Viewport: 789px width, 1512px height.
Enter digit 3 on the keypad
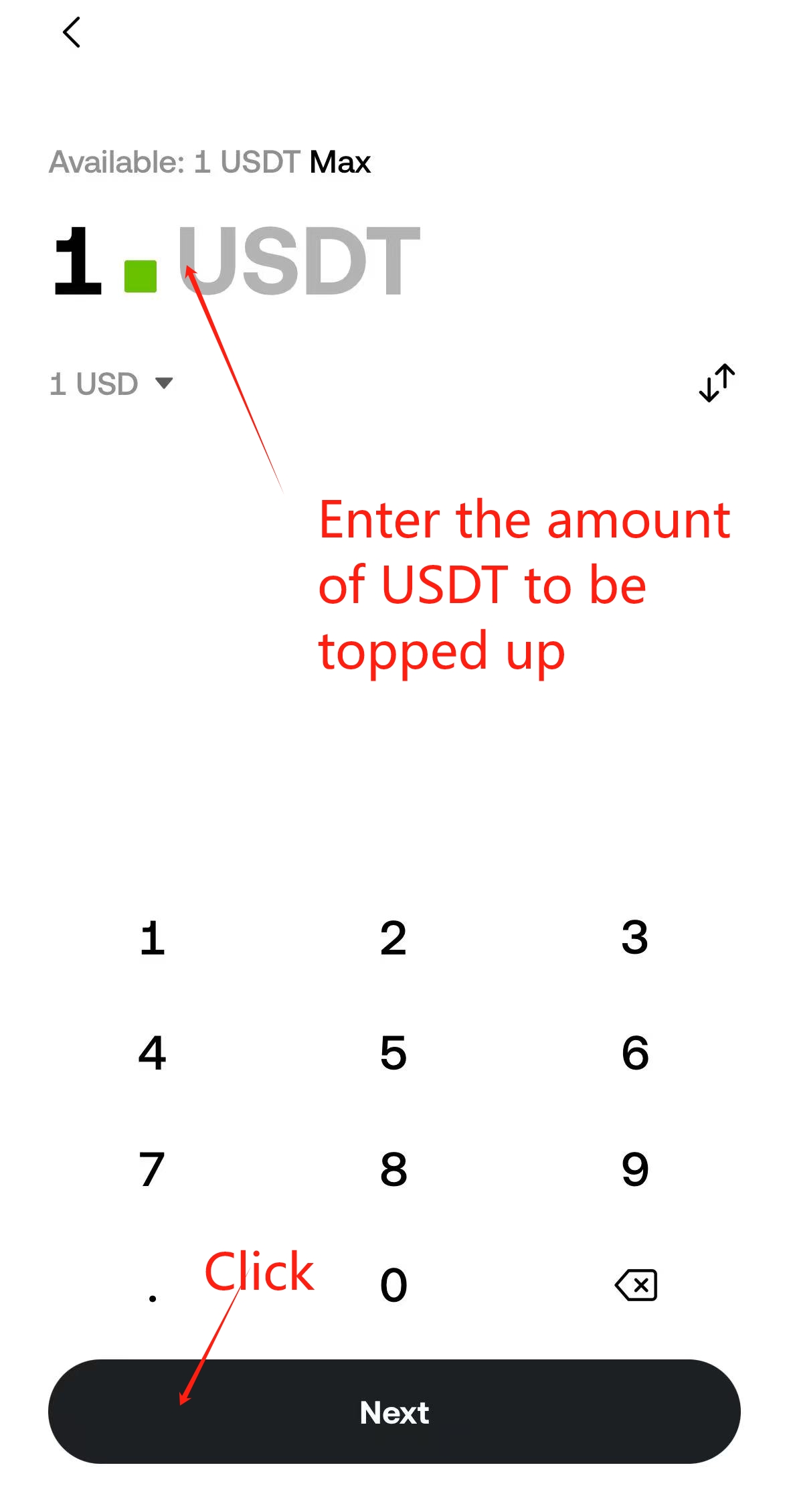click(634, 938)
